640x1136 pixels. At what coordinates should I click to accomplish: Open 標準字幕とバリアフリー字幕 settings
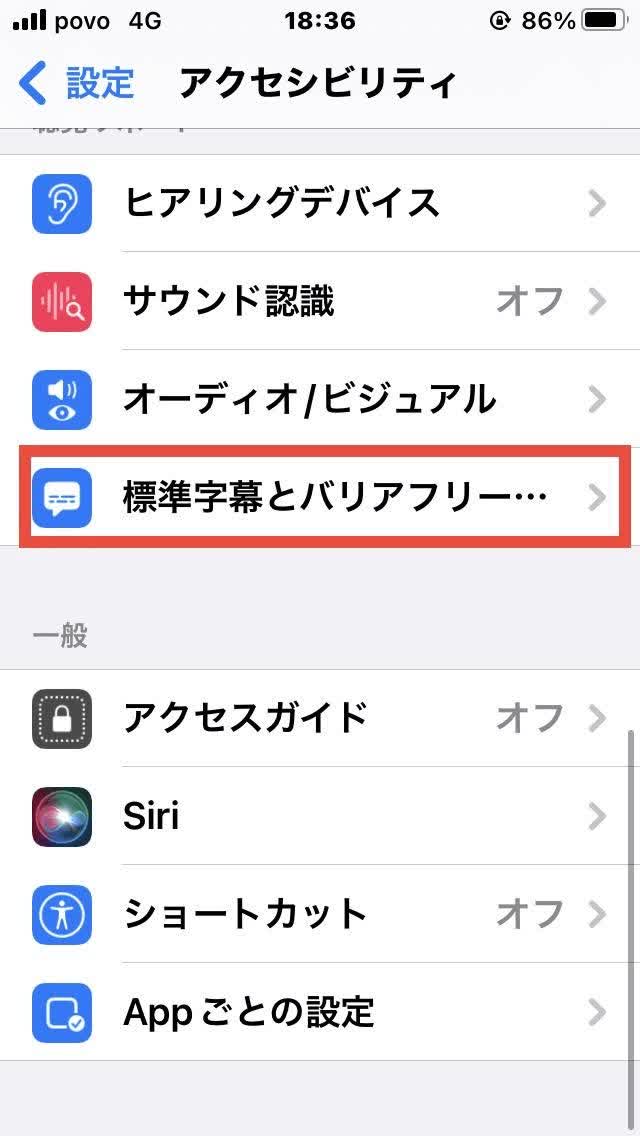pyautogui.click(x=320, y=496)
